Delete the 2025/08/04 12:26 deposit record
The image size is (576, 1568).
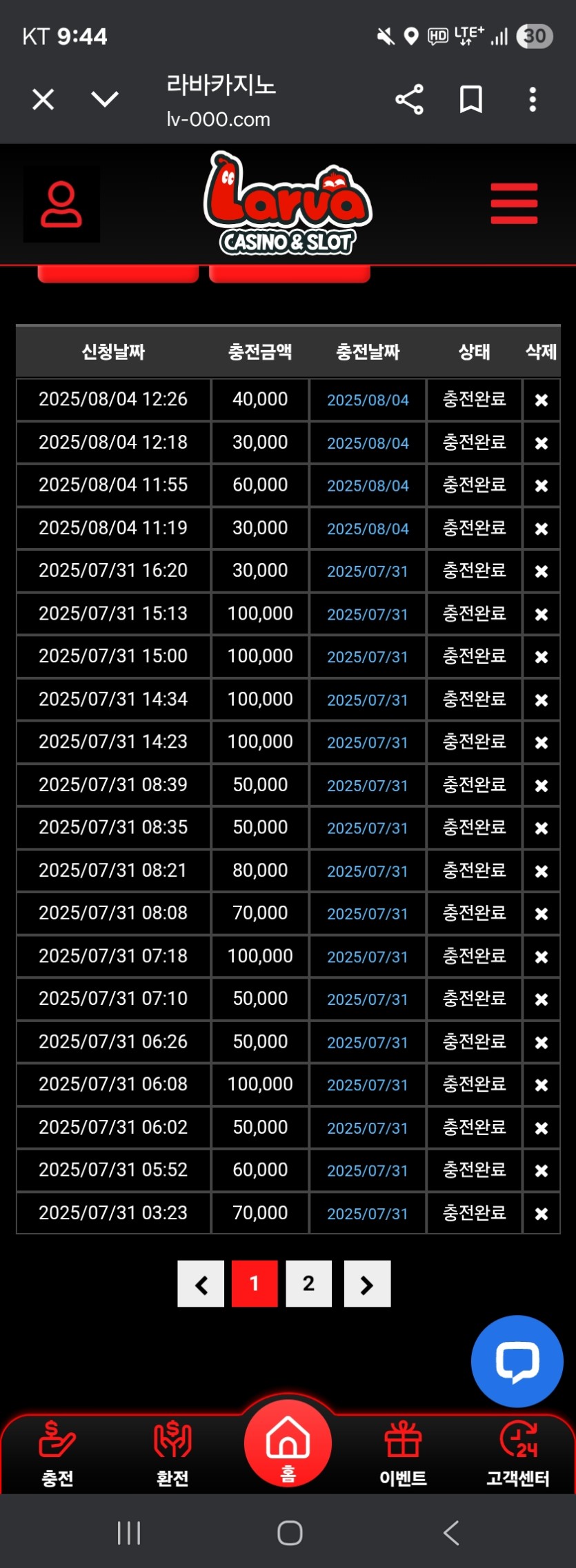542,400
